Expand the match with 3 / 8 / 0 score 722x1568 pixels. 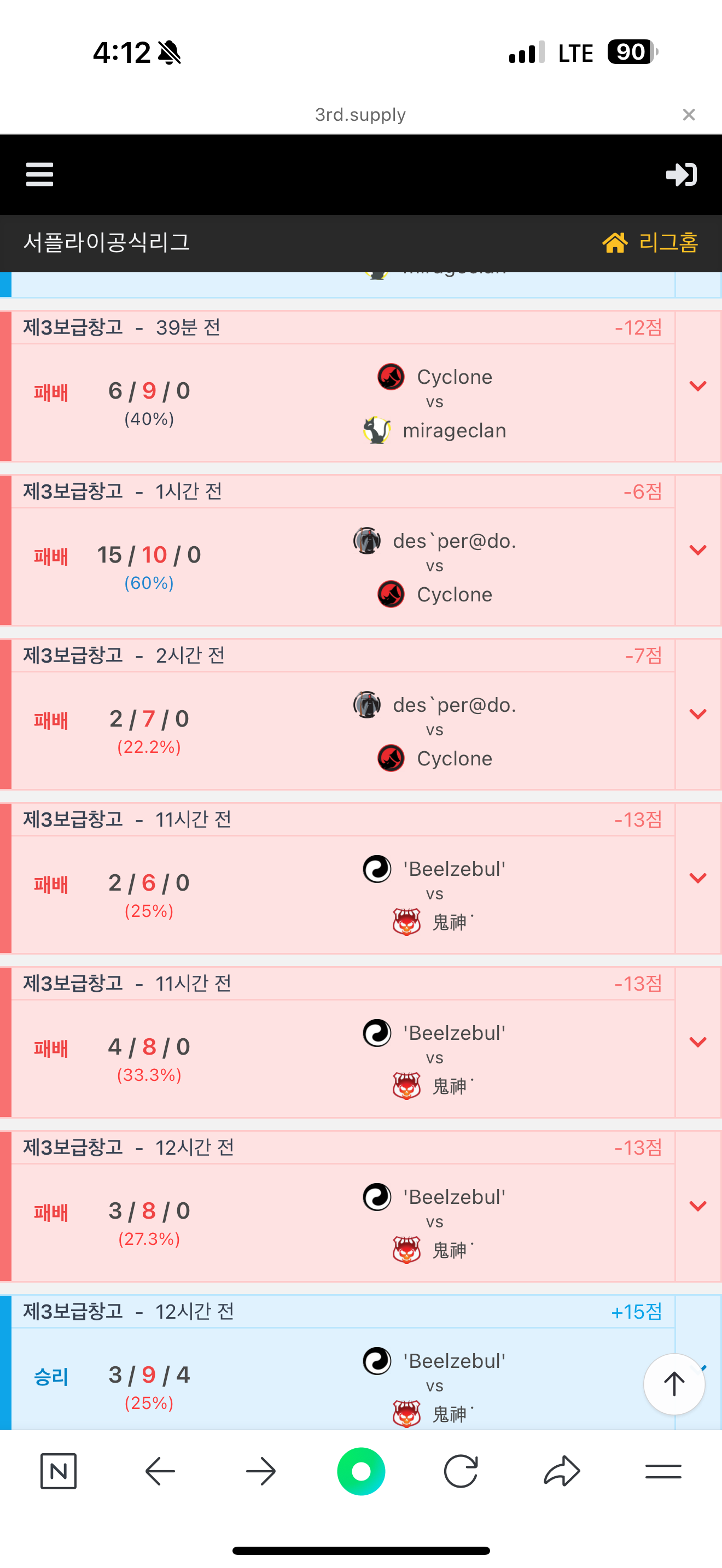click(x=697, y=1207)
